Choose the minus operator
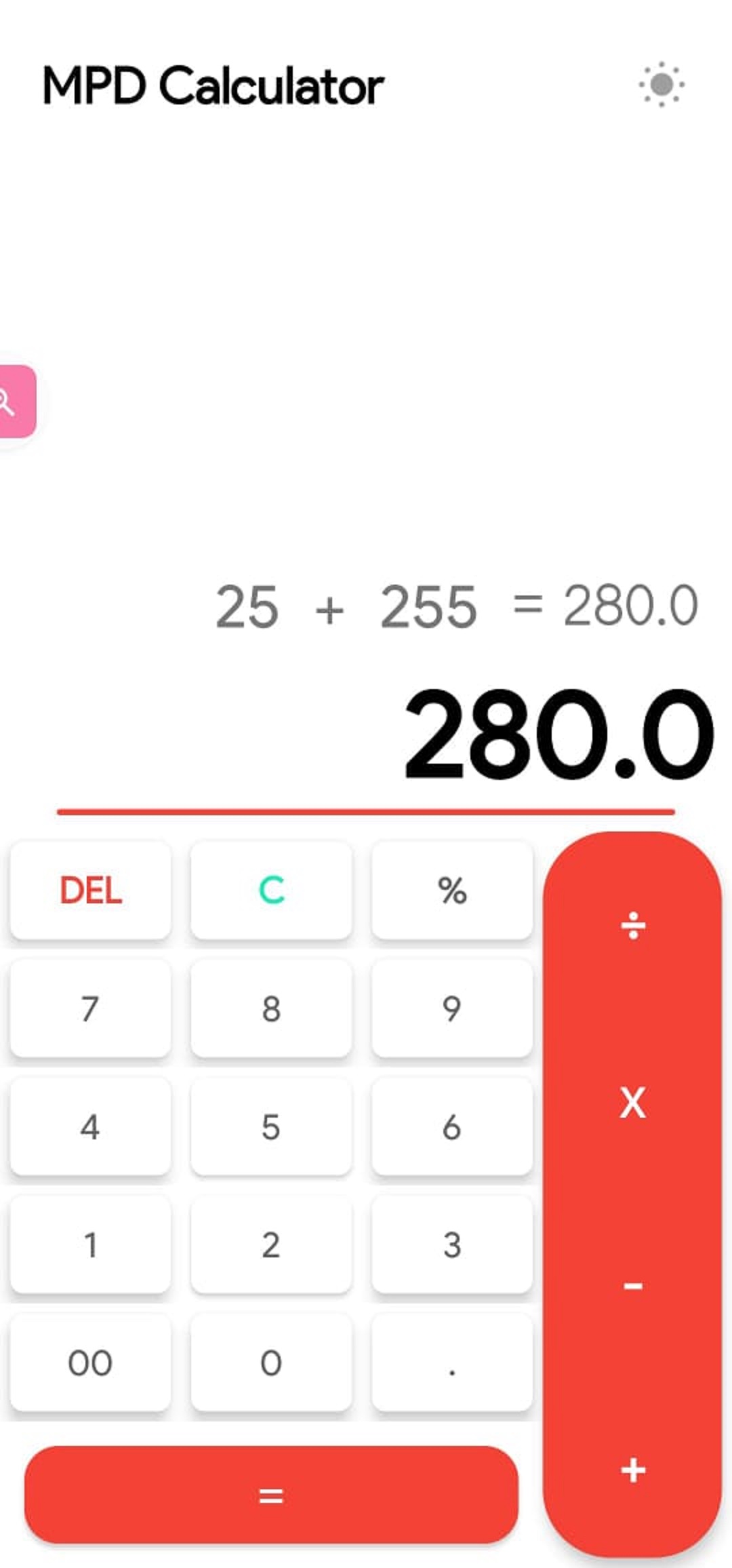The height and width of the screenshot is (1568, 732). pyautogui.click(x=632, y=1285)
